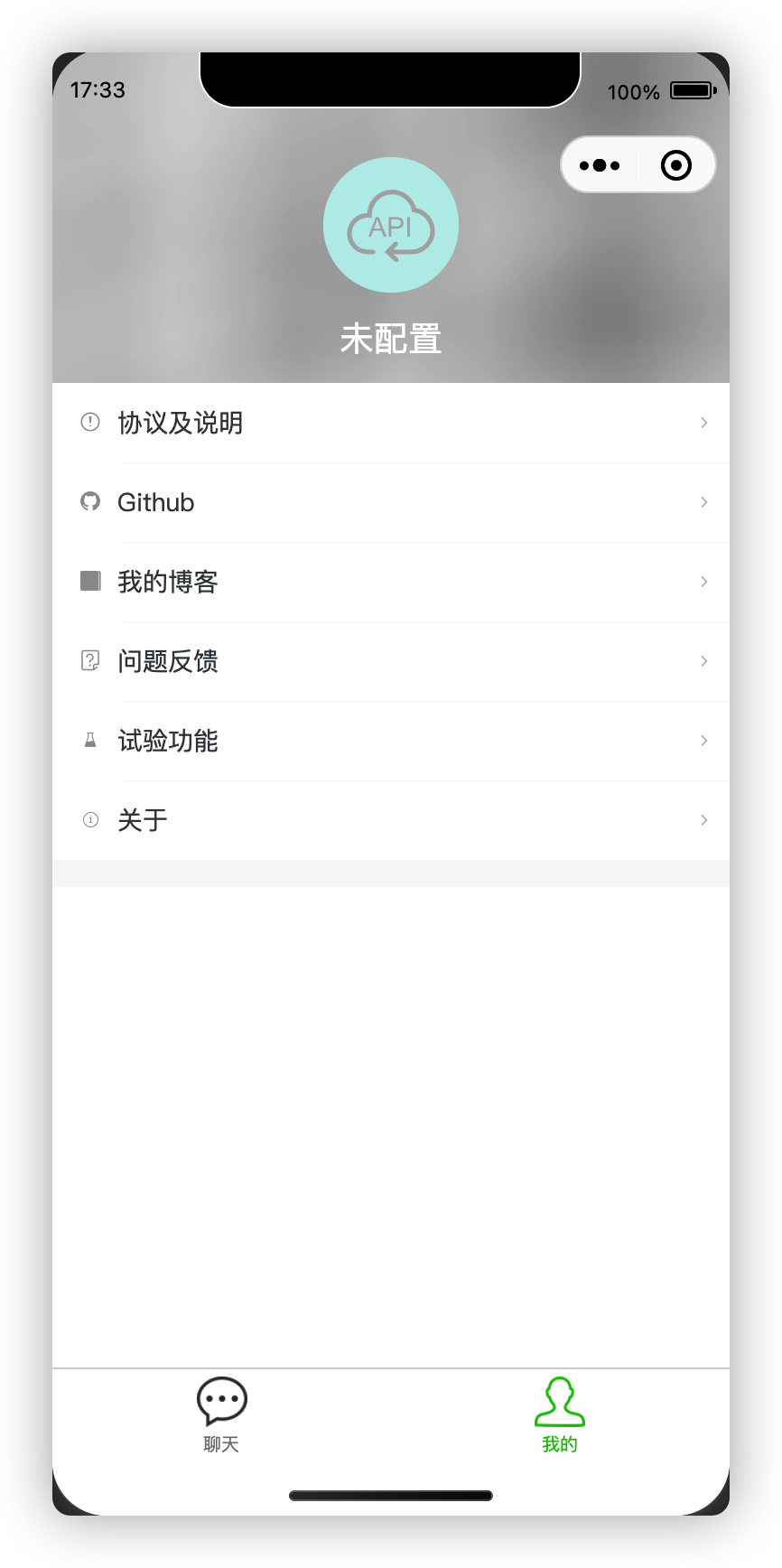
Task: Click the API cloud avatar image
Action: 390,225
